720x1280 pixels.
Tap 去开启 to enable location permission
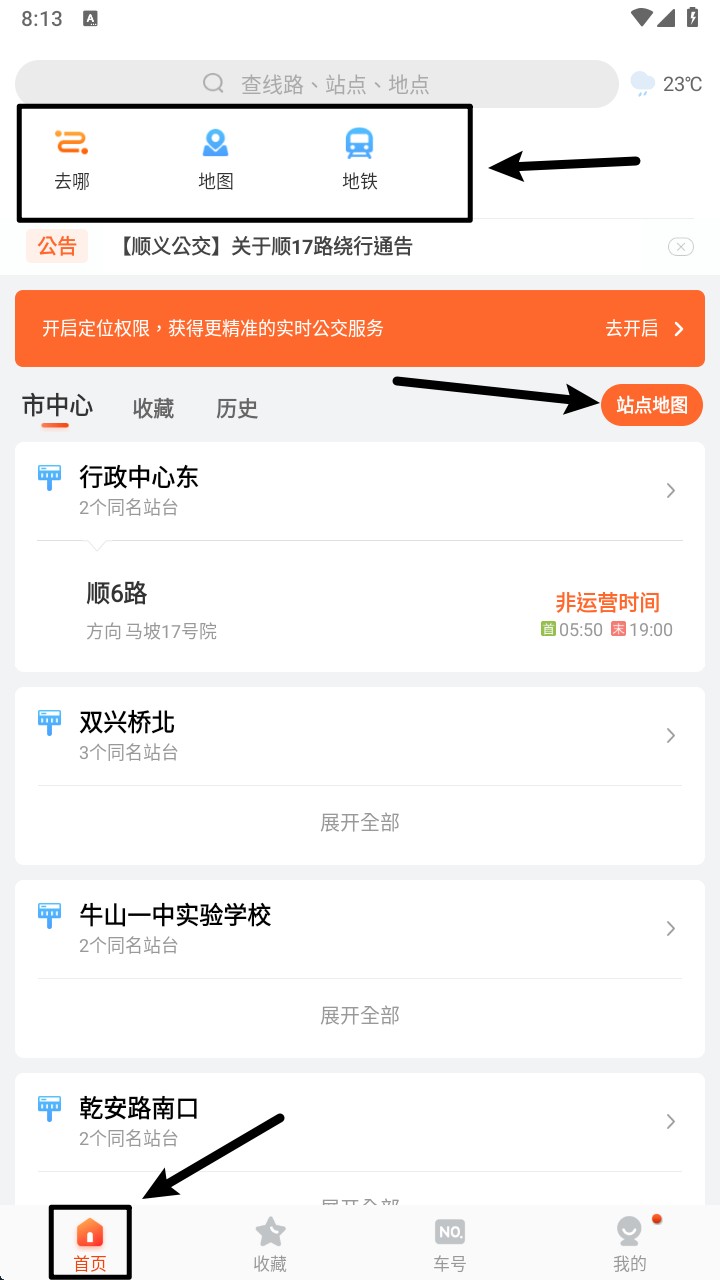(x=645, y=329)
